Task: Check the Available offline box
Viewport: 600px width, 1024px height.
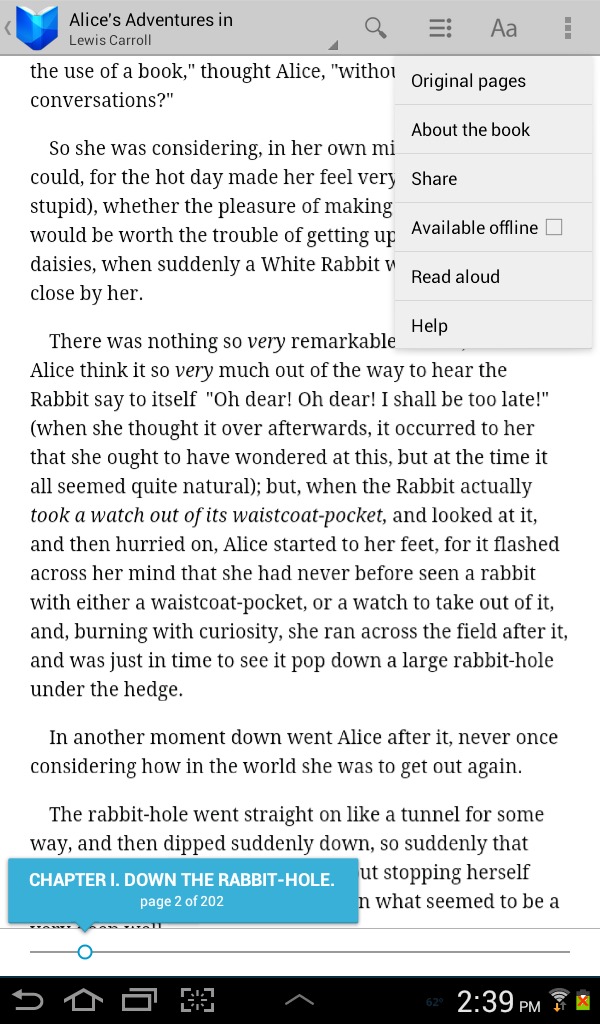Action: coord(554,227)
